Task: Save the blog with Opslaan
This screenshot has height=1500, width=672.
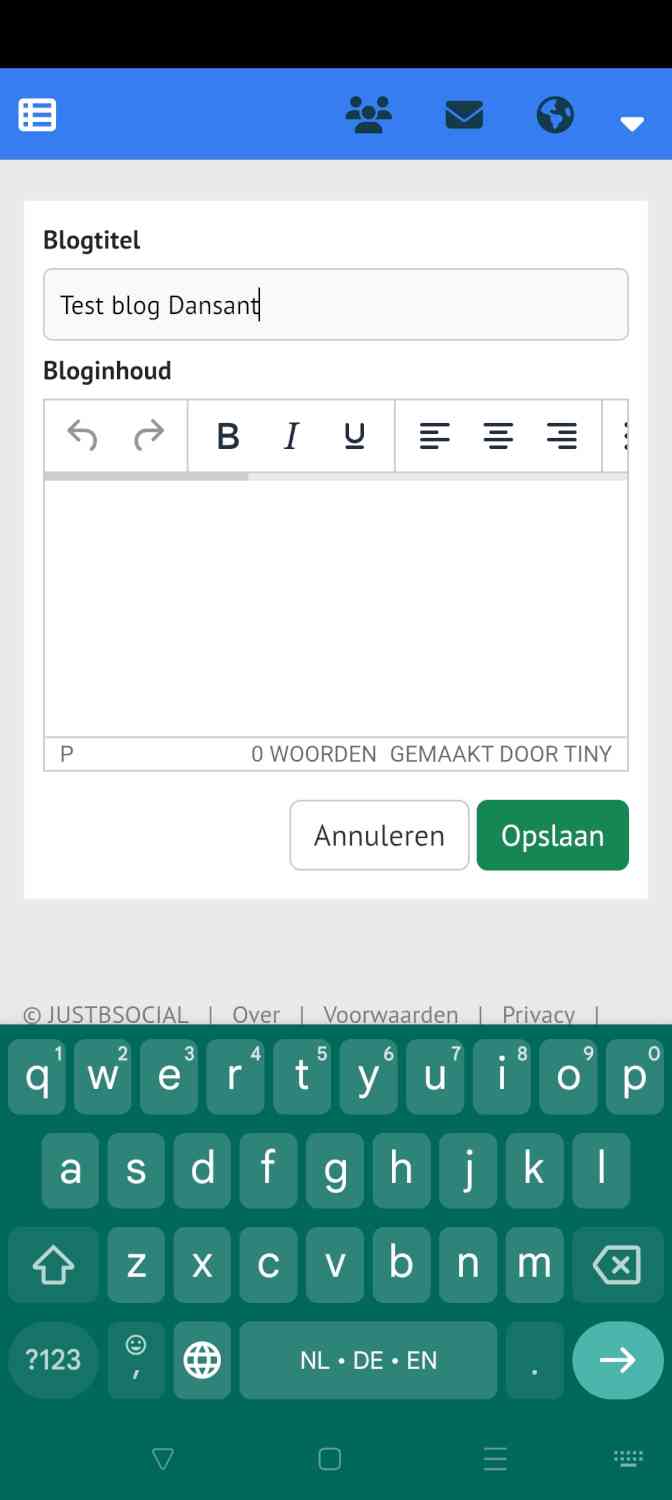Action: (x=552, y=835)
